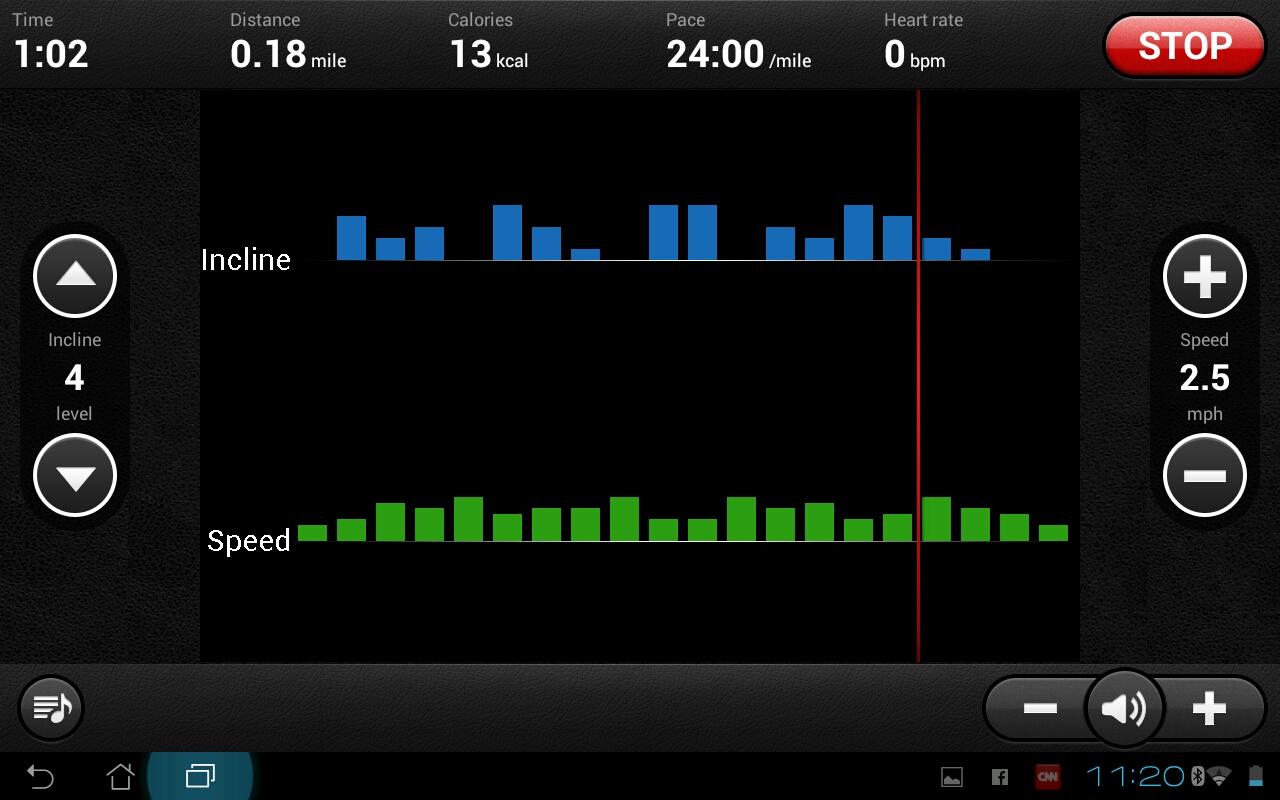Decrease the speed with minus
The image size is (1280, 800).
tap(1204, 475)
